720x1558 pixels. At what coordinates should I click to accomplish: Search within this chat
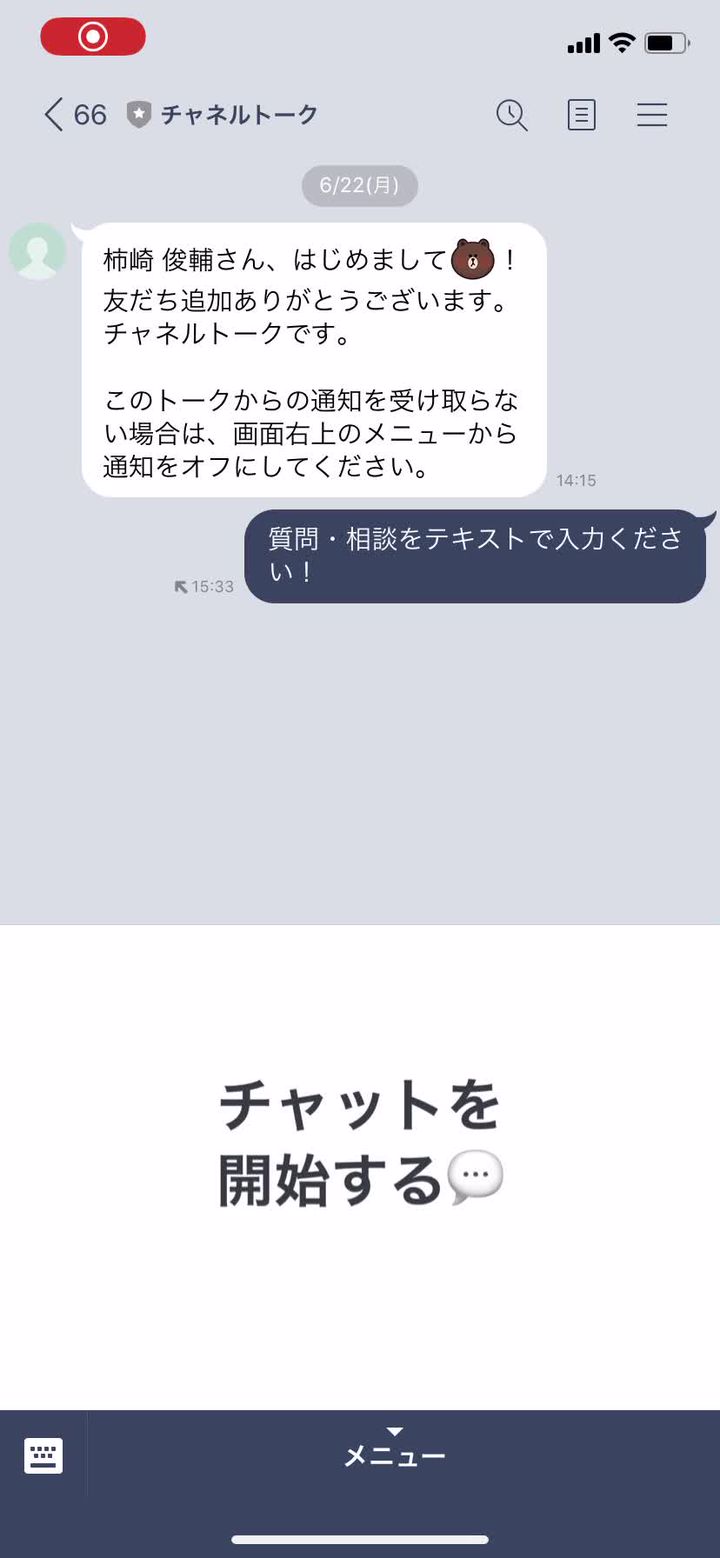[512, 115]
